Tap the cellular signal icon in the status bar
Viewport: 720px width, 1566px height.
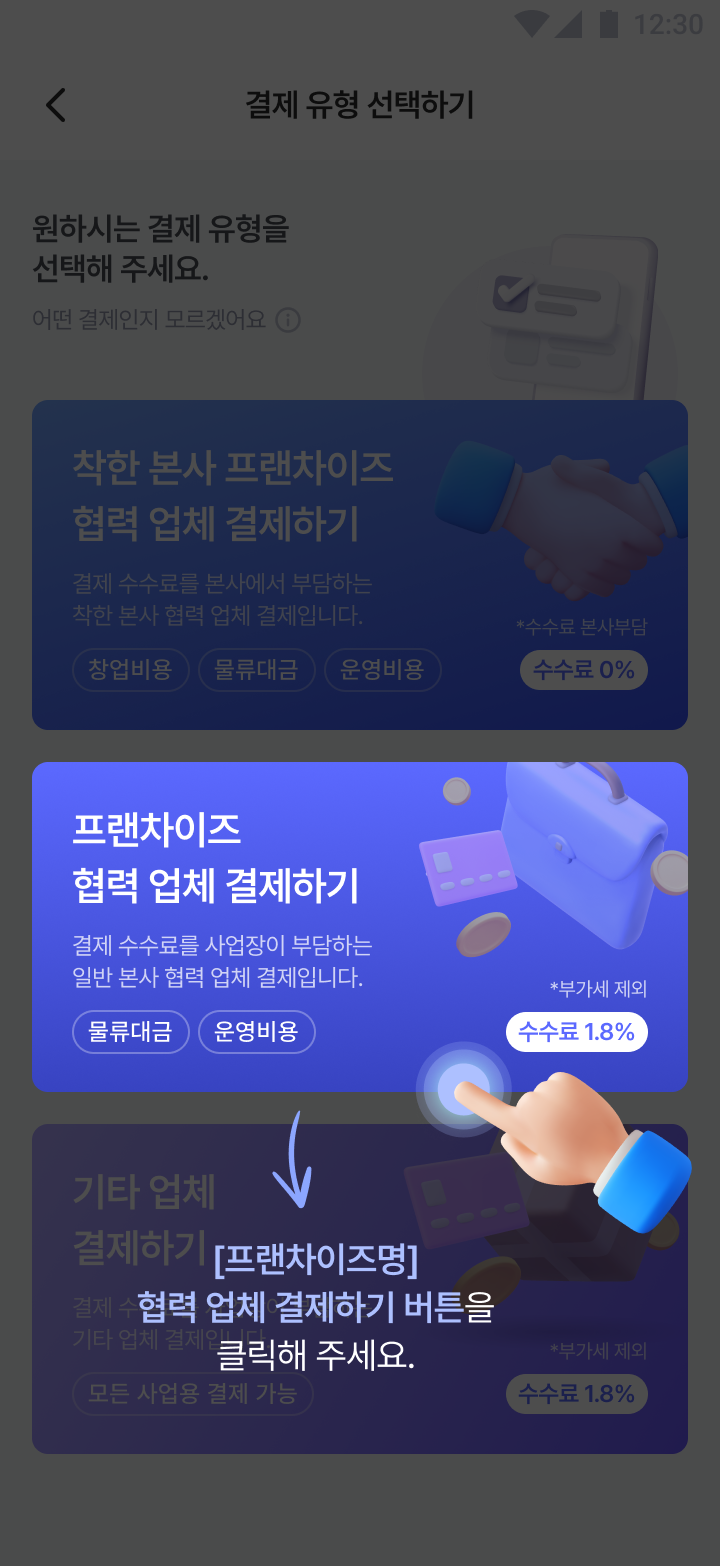(x=566, y=25)
